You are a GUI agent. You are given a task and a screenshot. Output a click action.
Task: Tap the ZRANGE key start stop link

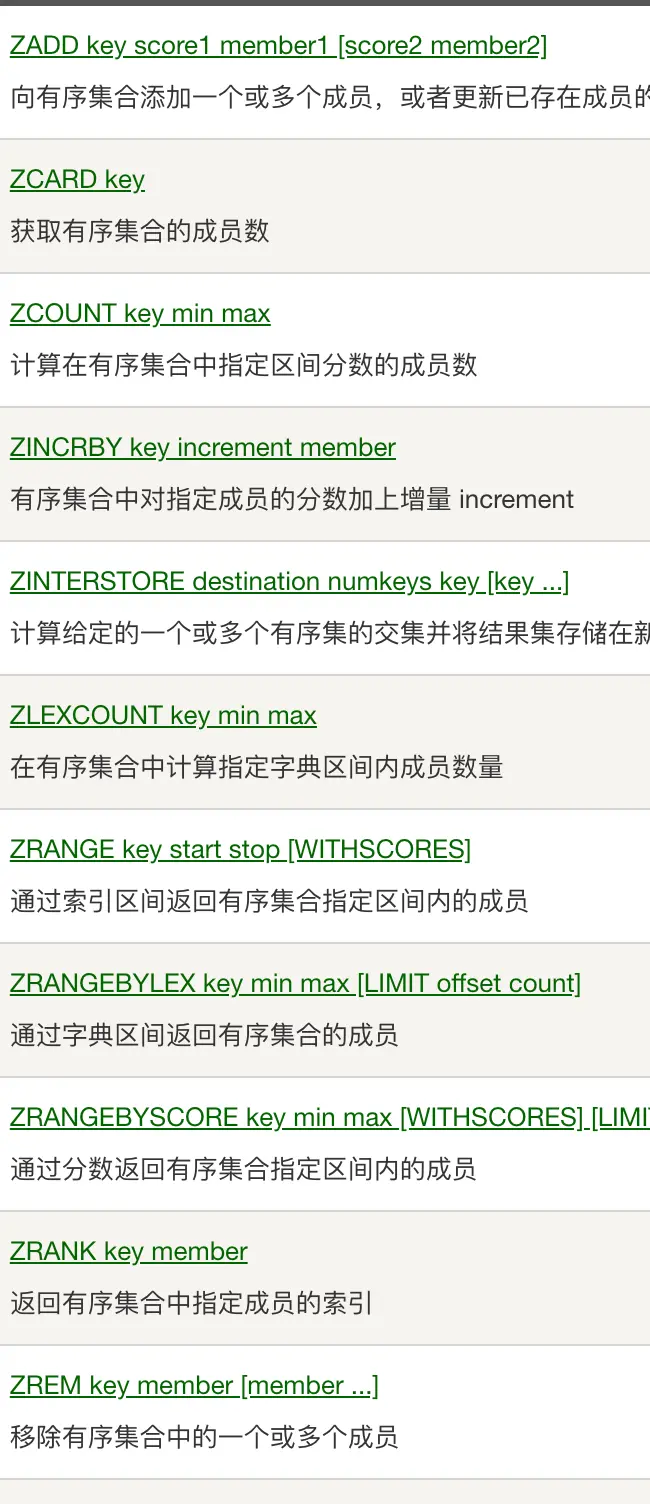tap(240, 849)
